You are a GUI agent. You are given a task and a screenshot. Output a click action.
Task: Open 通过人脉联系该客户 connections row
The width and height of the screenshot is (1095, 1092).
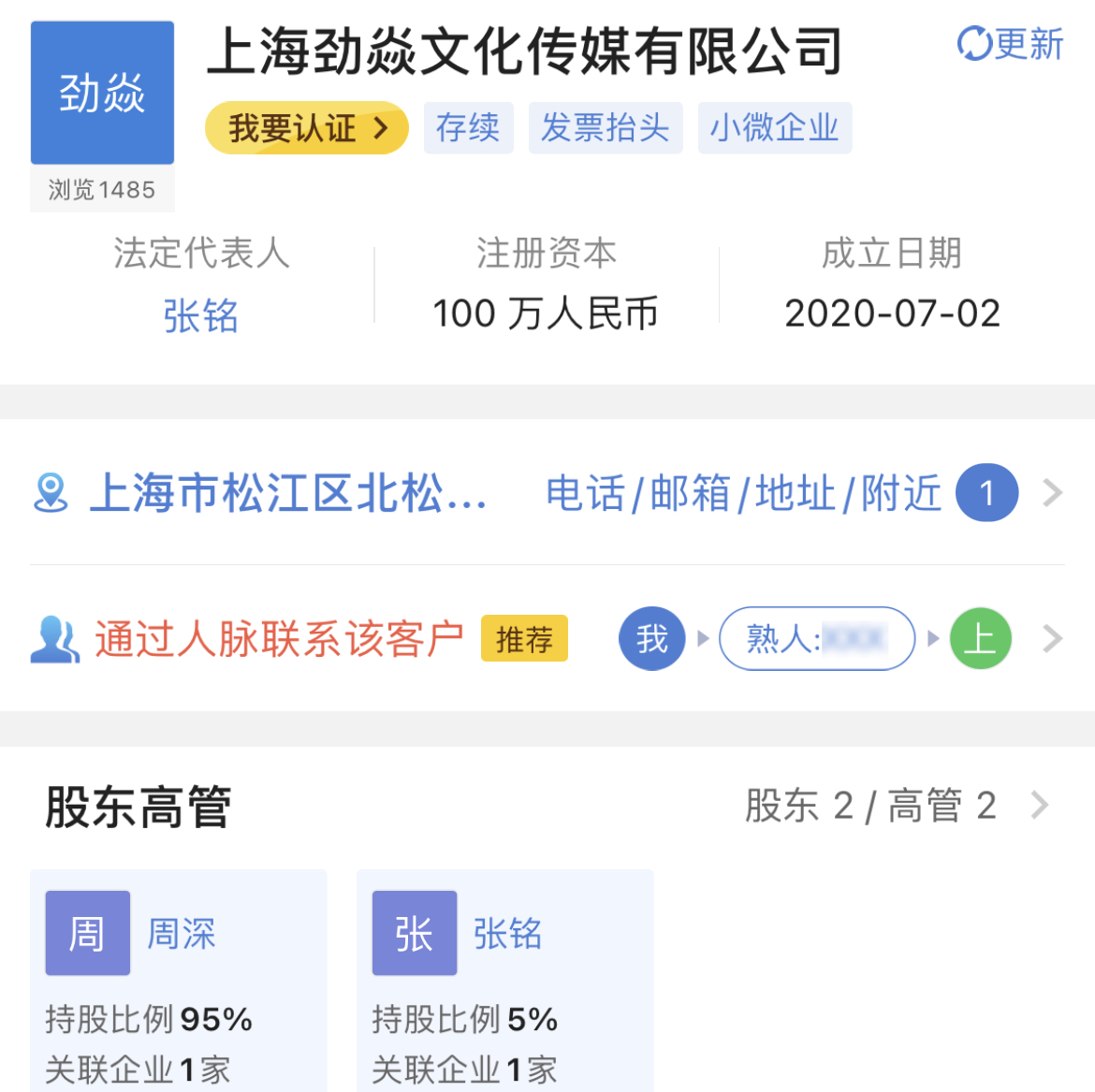[x=279, y=639]
